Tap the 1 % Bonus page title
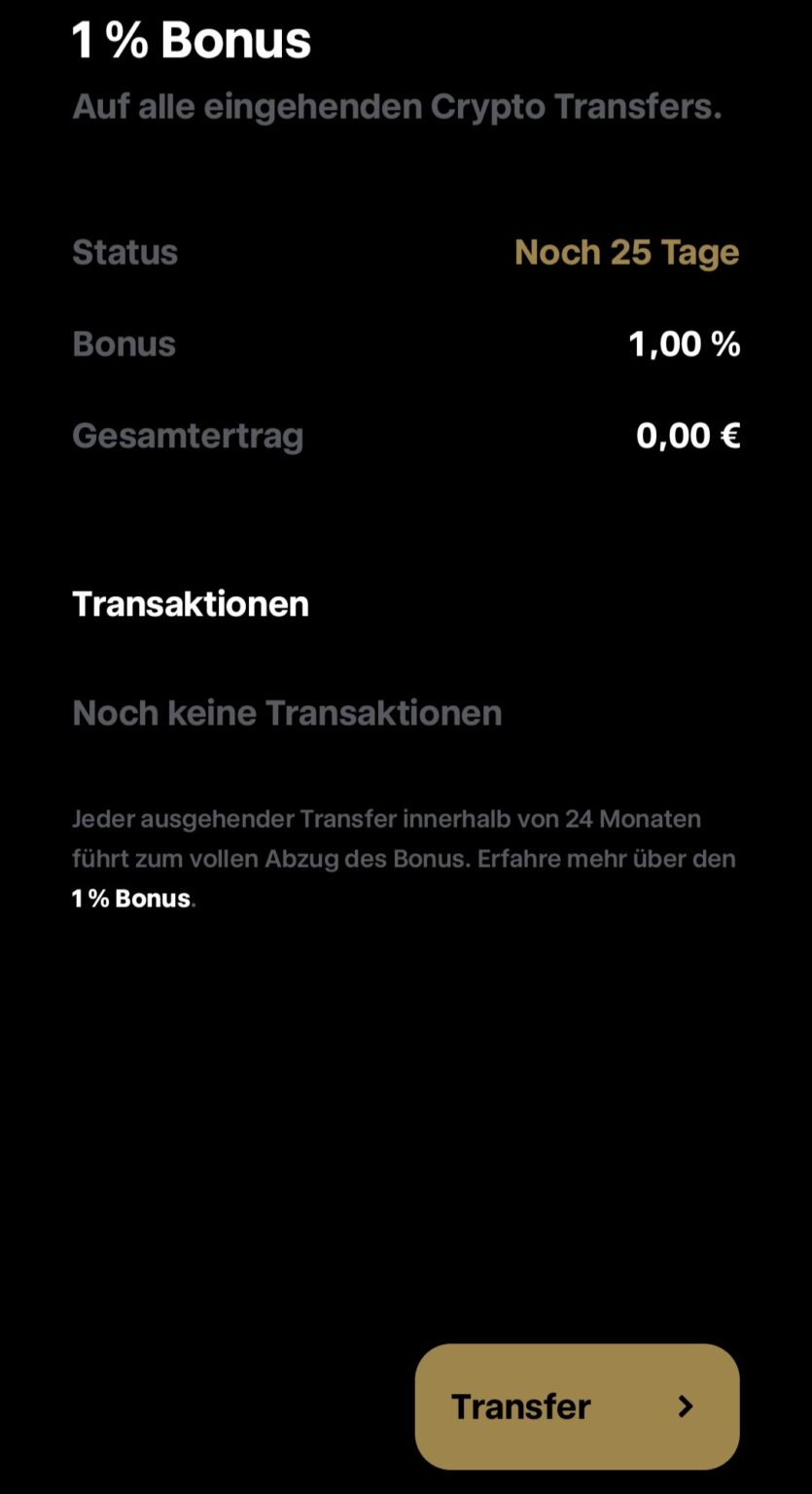The width and height of the screenshot is (812, 1494). [192, 39]
